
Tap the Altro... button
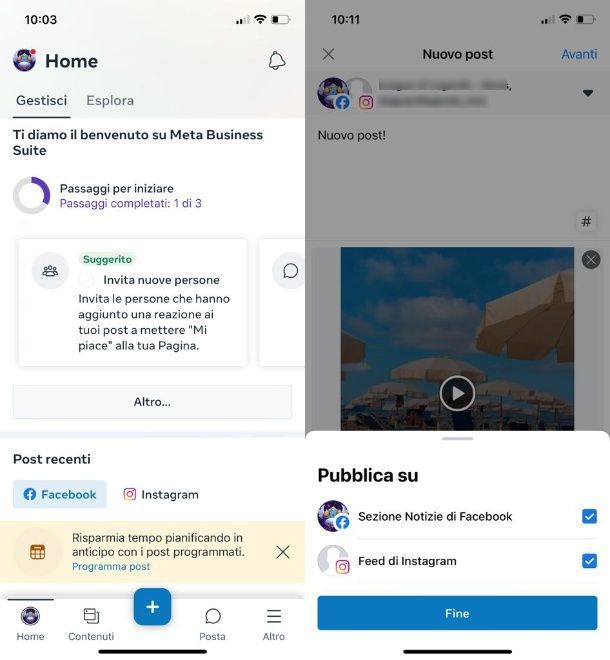point(152,402)
